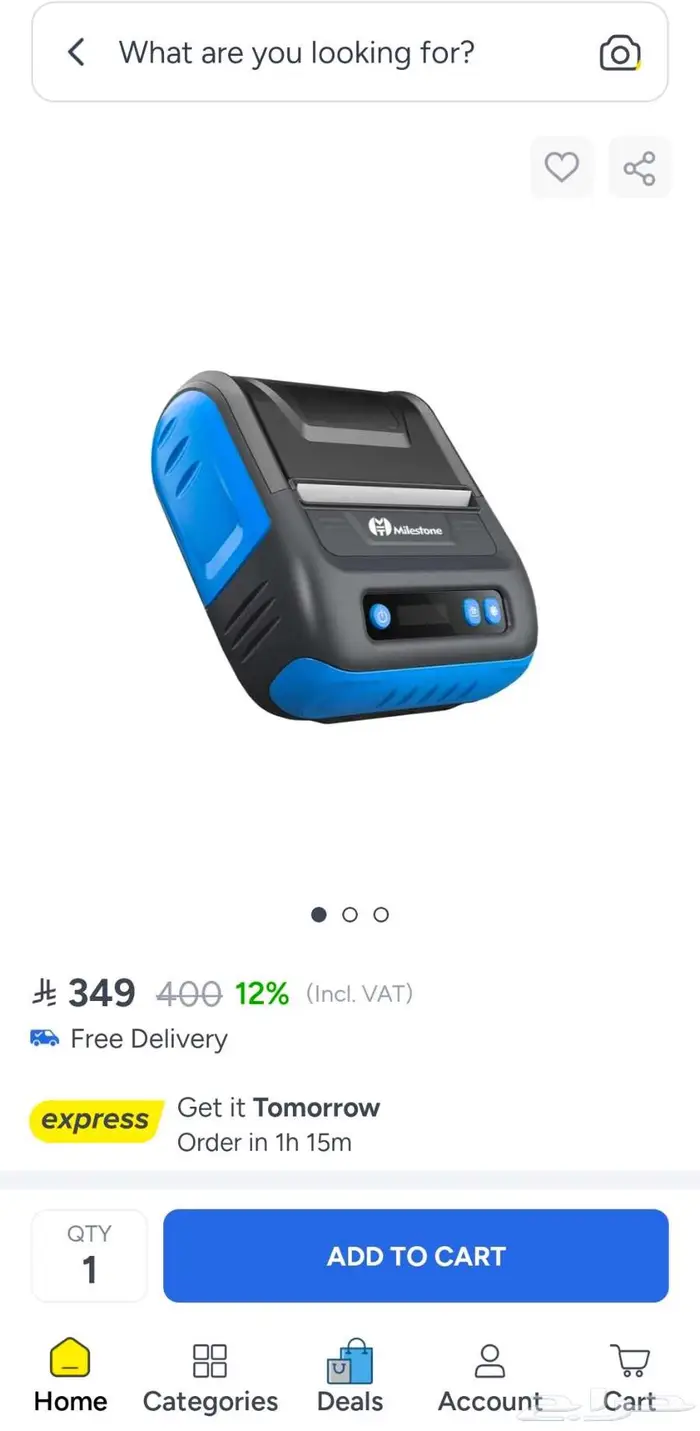Image resolution: width=700 pixels, height=1431 pixels.
Task: Open the Categories tab
Action: point(210,1378)
